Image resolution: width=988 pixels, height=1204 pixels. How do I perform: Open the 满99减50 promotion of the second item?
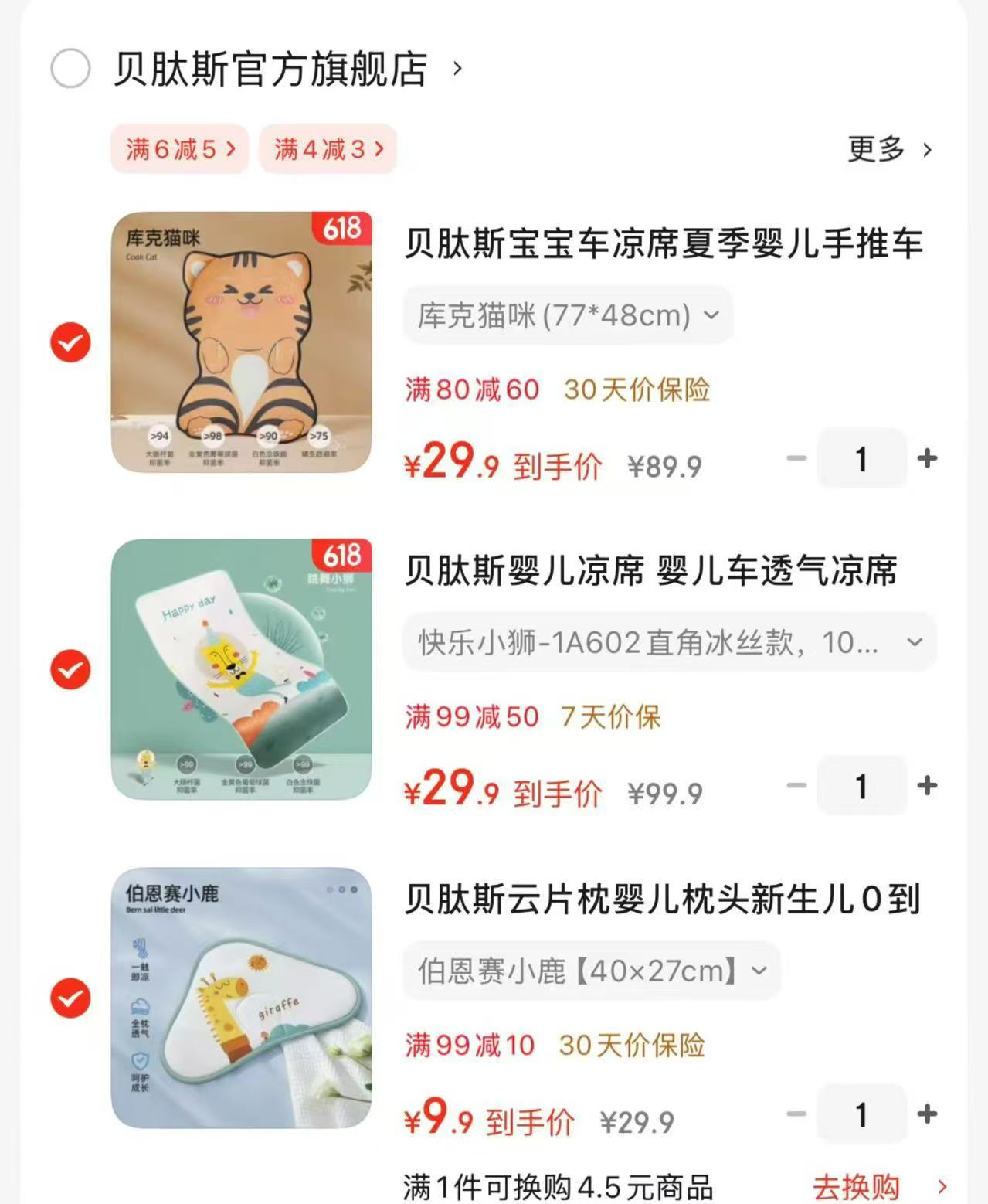tap(470, 717)
